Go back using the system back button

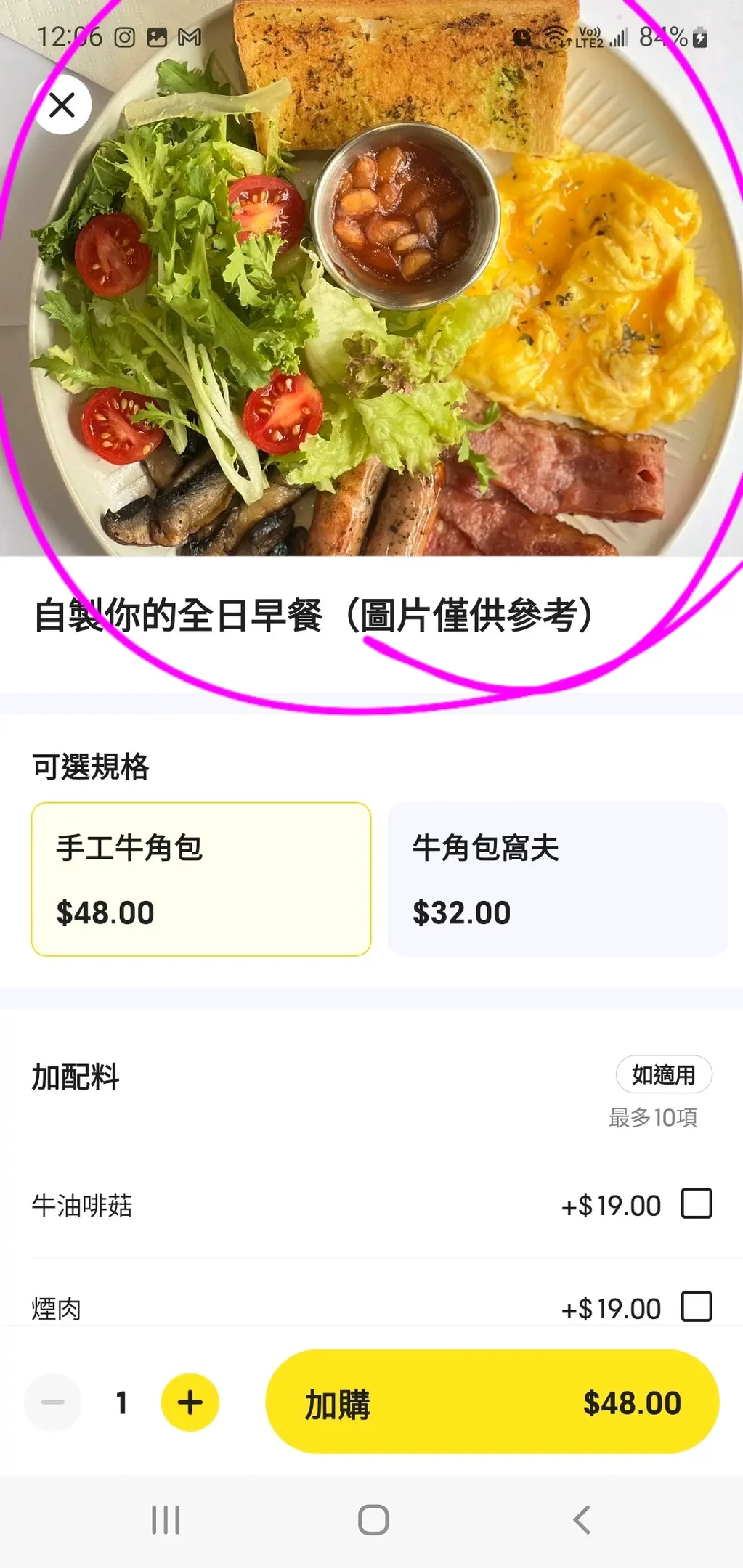[581, 1519]
